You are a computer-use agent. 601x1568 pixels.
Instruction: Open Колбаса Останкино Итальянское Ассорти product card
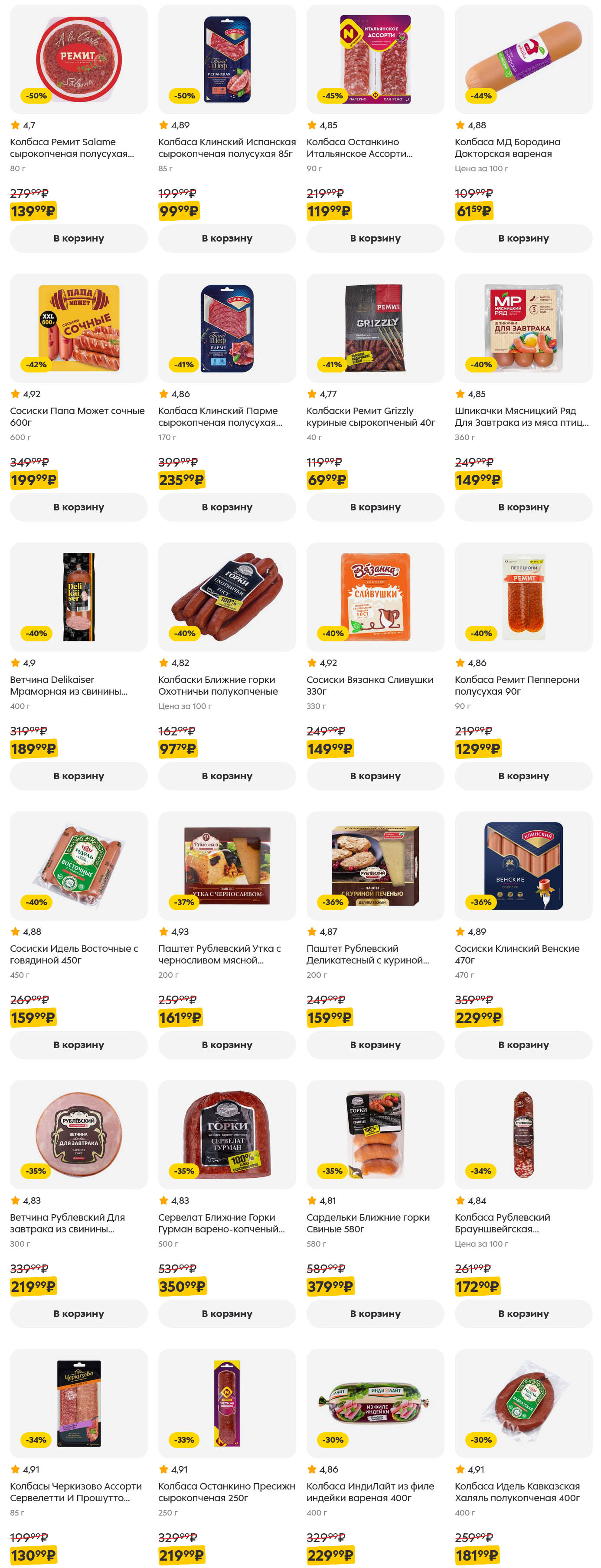click(x=375, y=147)
